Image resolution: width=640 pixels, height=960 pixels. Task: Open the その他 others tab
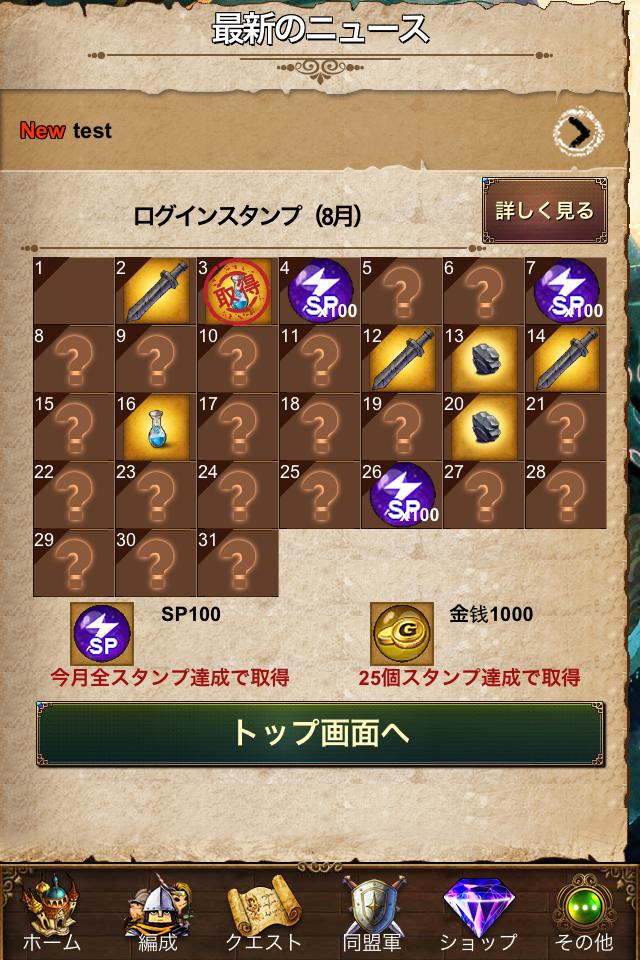pos(584,913)
